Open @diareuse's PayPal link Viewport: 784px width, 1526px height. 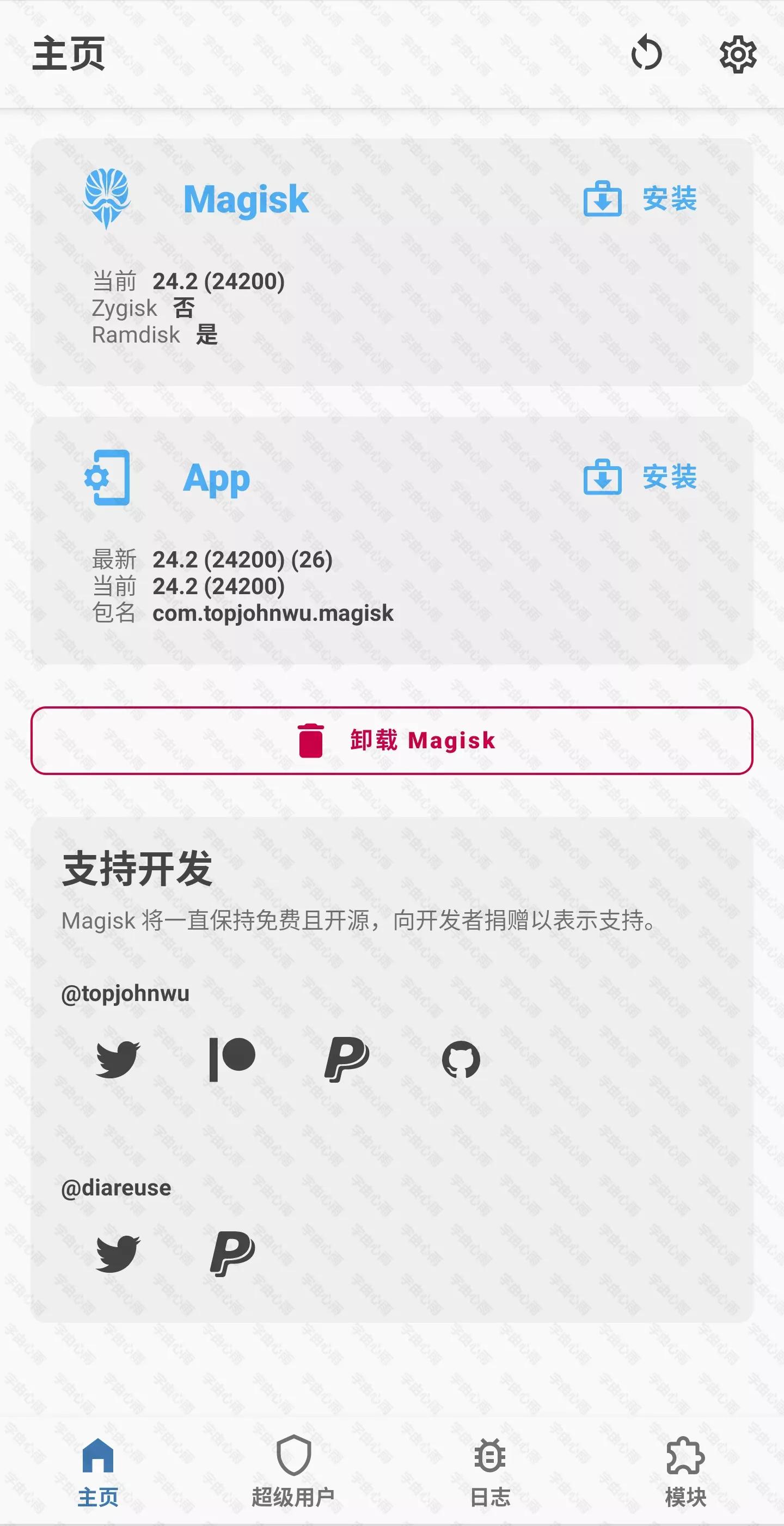[x=232, y=1254]
